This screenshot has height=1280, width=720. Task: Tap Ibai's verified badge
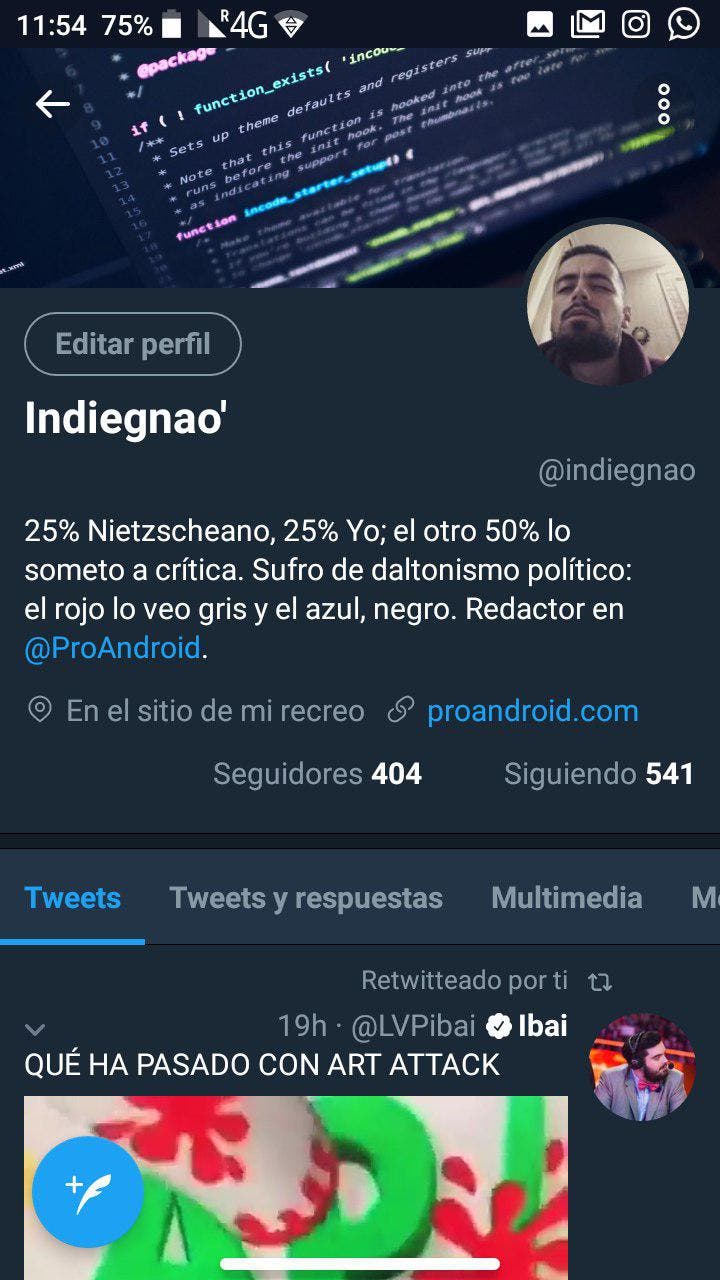(497, 1024)
